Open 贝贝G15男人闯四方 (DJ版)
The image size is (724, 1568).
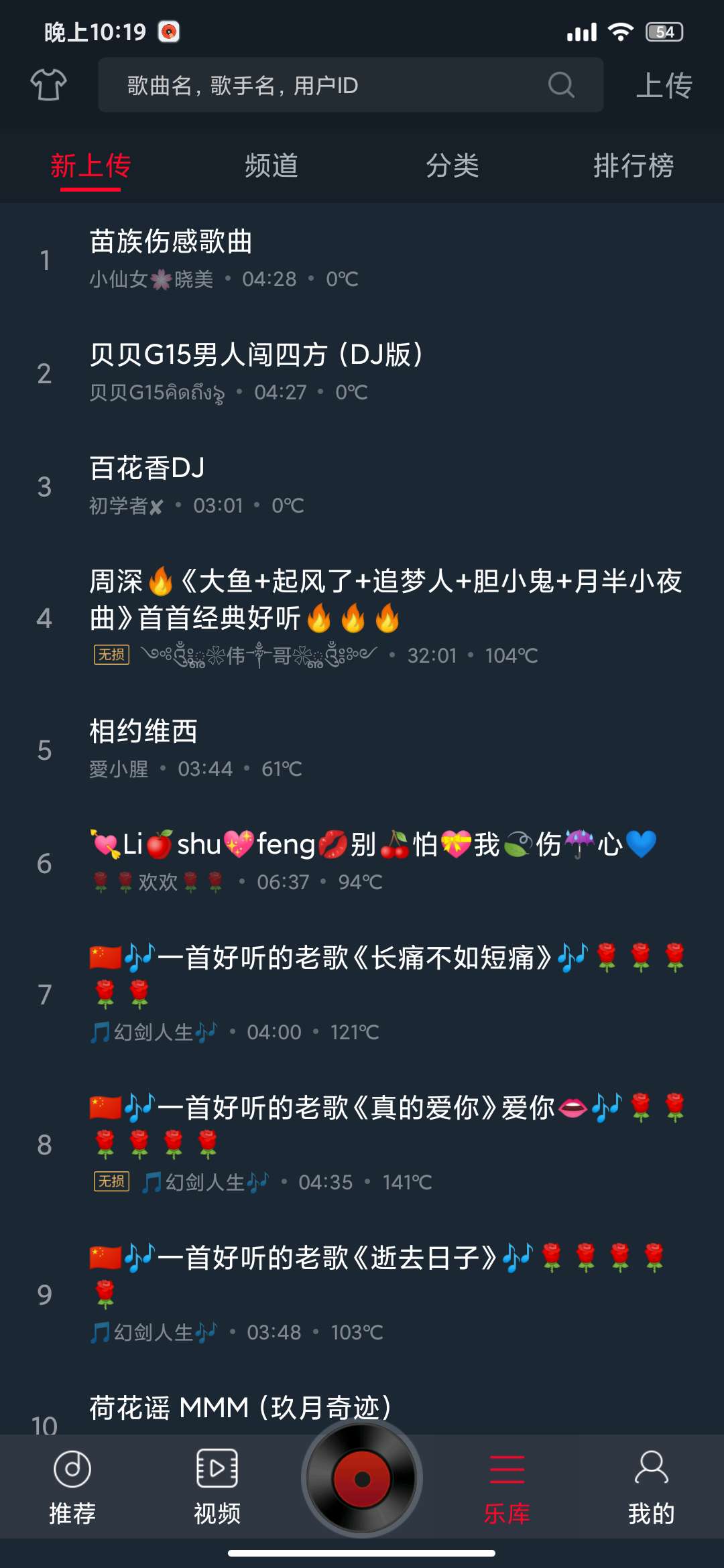tap(362, 373)
